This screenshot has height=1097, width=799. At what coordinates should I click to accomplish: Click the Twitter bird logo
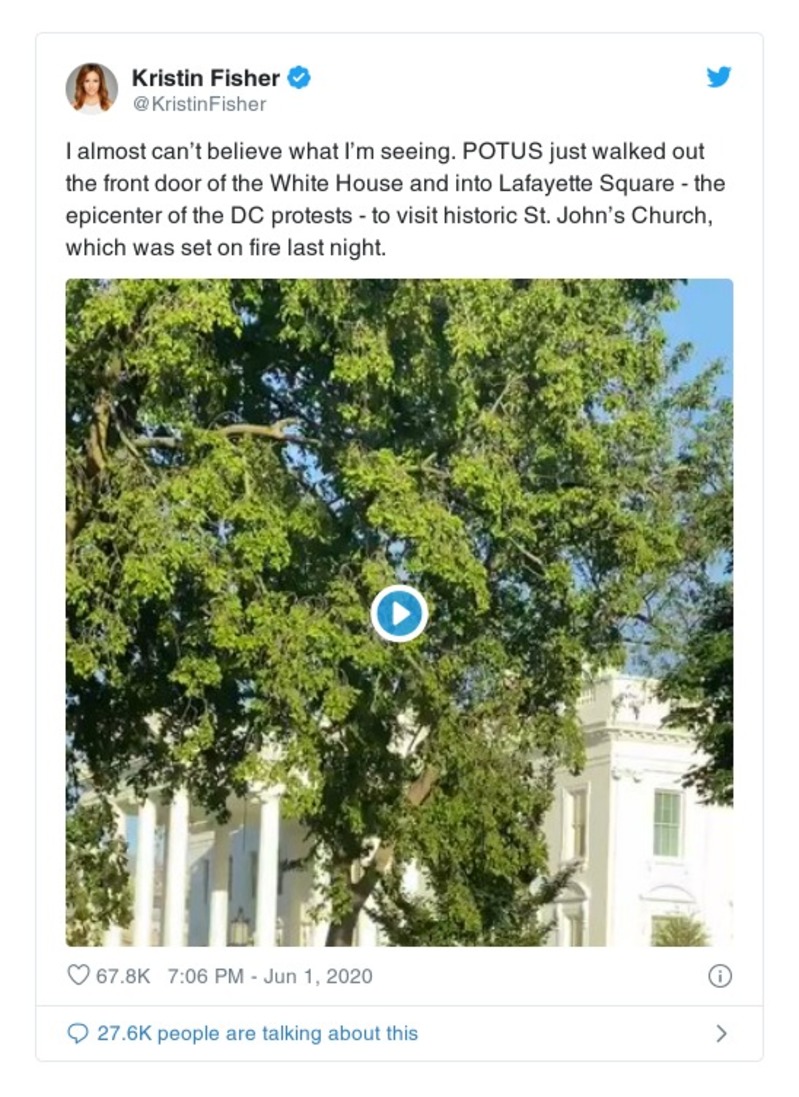pyautogui.click(x=719, y=76)
